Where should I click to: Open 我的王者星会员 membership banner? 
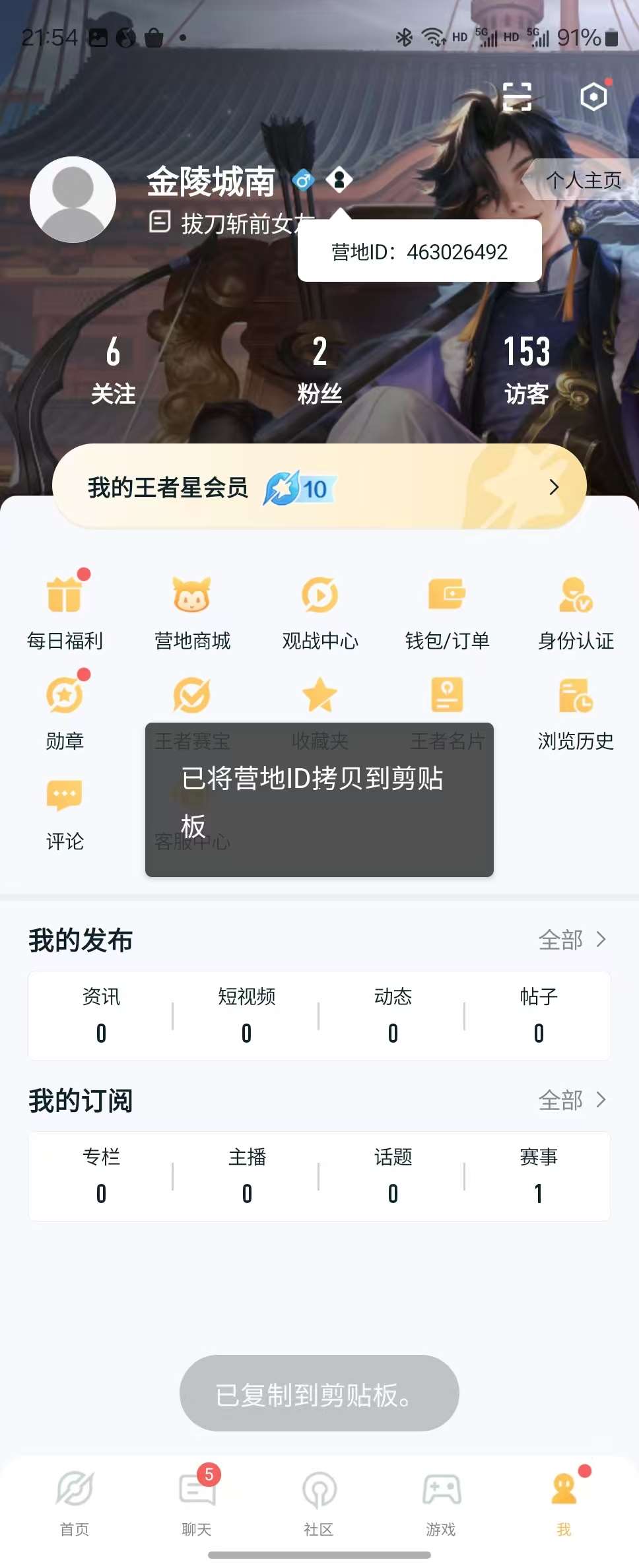(319, 487)
